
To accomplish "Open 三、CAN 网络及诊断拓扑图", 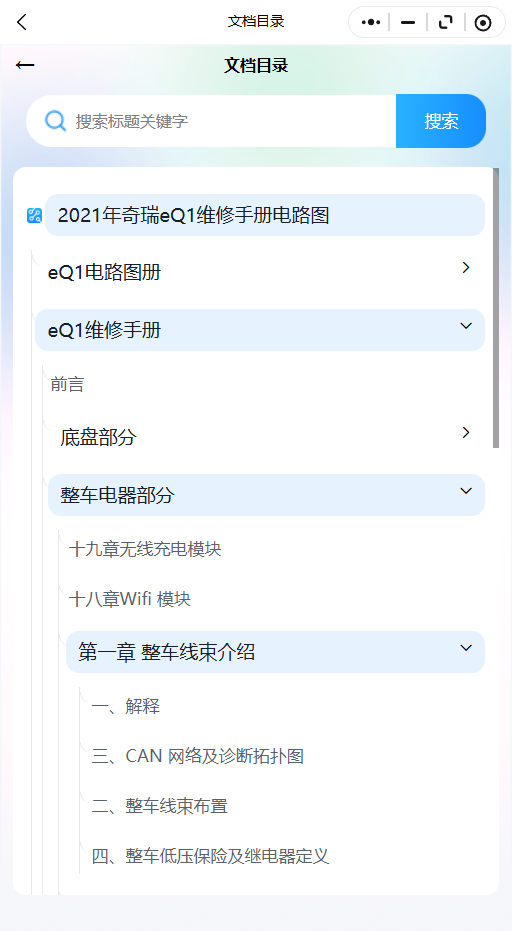I will 197,756.
